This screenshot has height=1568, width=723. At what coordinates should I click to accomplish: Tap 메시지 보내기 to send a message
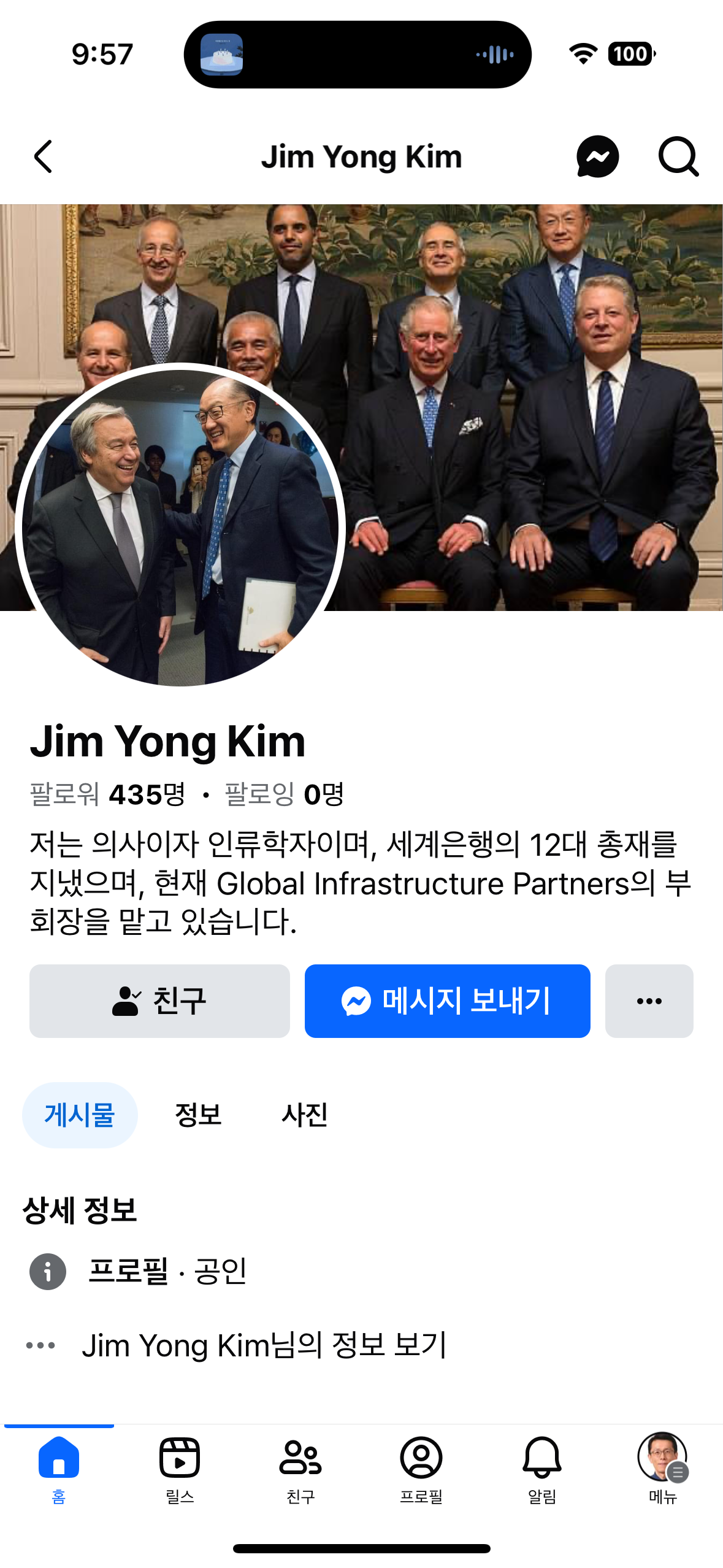[447, 1001]
